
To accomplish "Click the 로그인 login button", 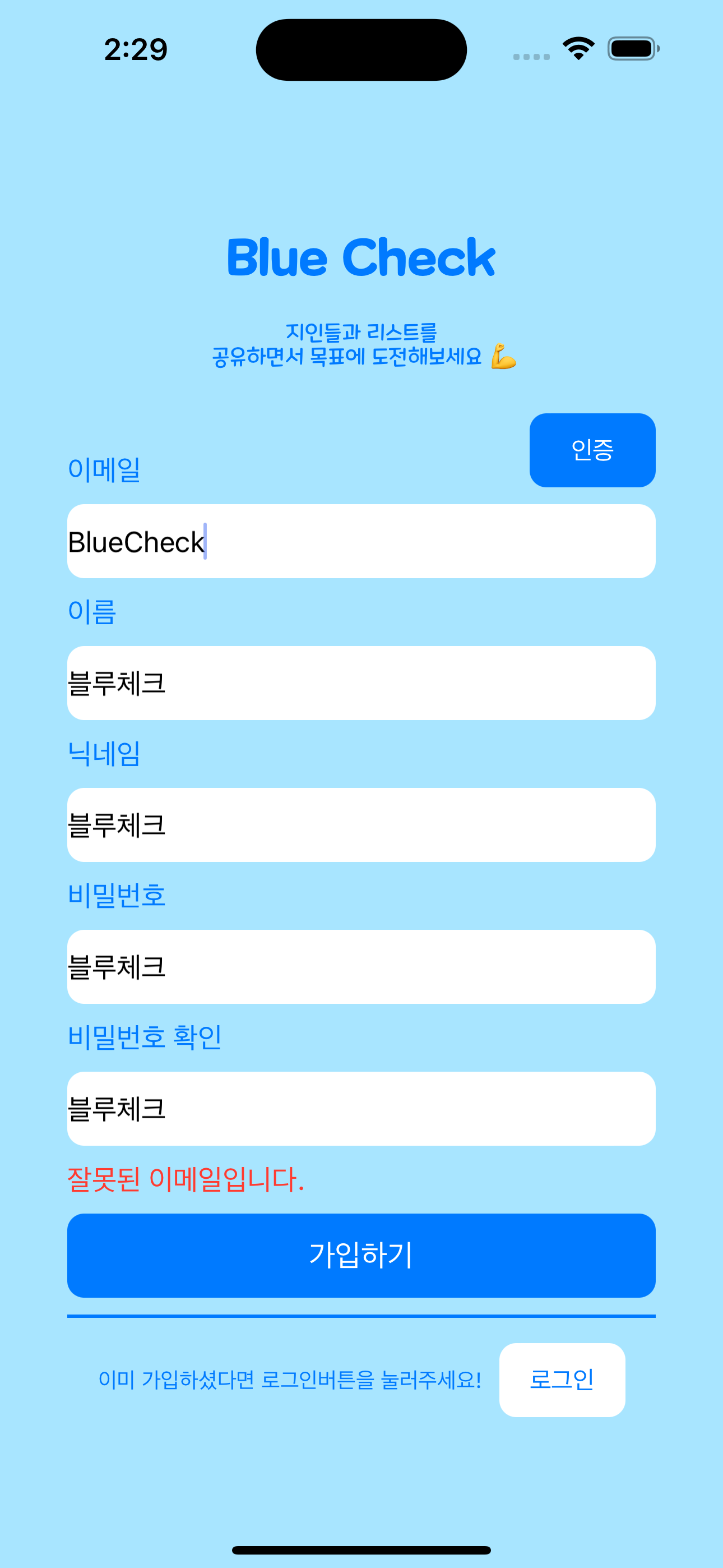I will (x=562, y=1380).
